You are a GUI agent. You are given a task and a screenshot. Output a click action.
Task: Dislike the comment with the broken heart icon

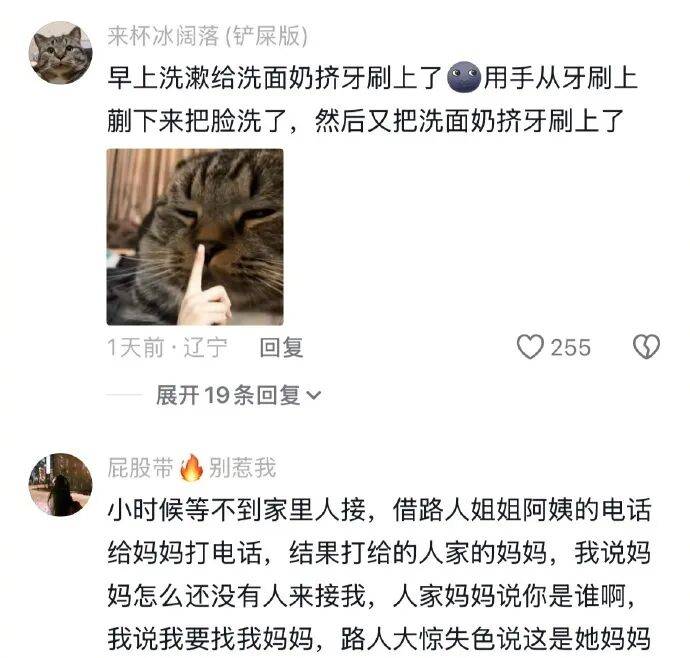[x=647, y=348]
